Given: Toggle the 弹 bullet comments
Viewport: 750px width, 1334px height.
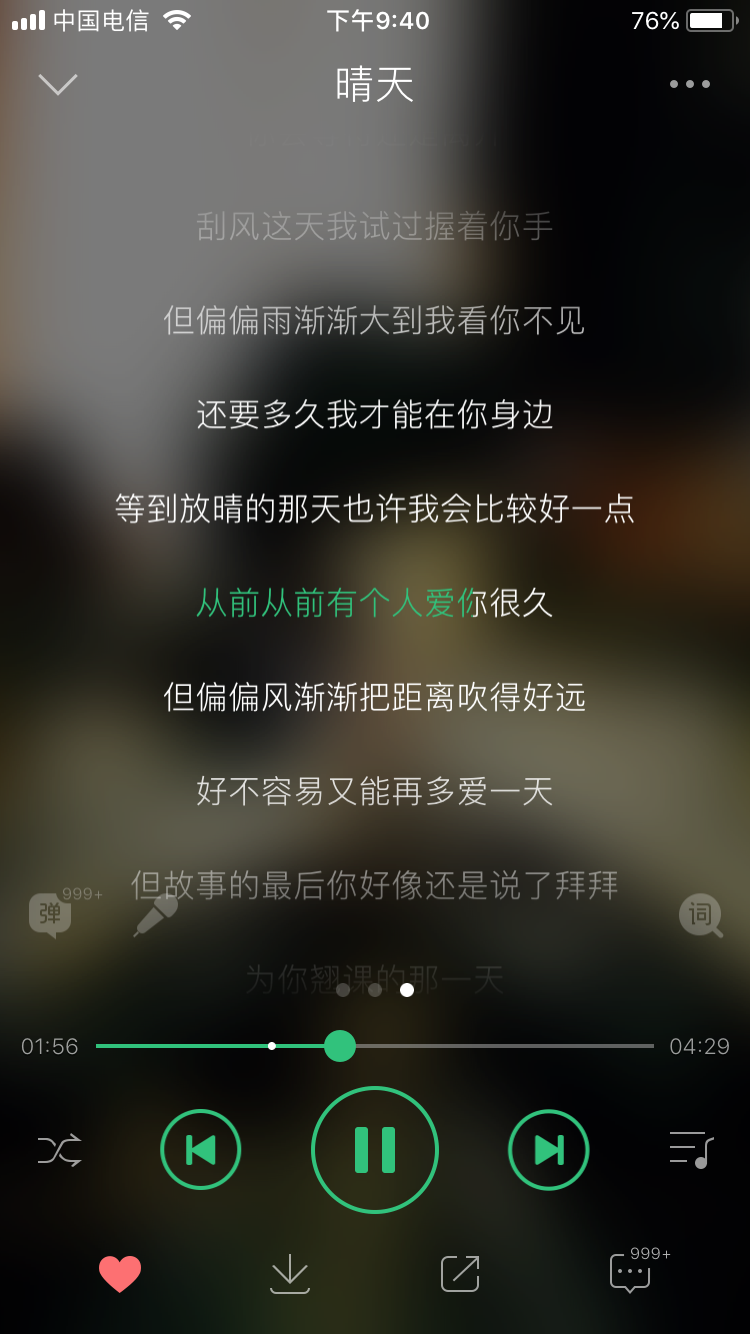Looking at the screenshot, I should pos(52,914).
